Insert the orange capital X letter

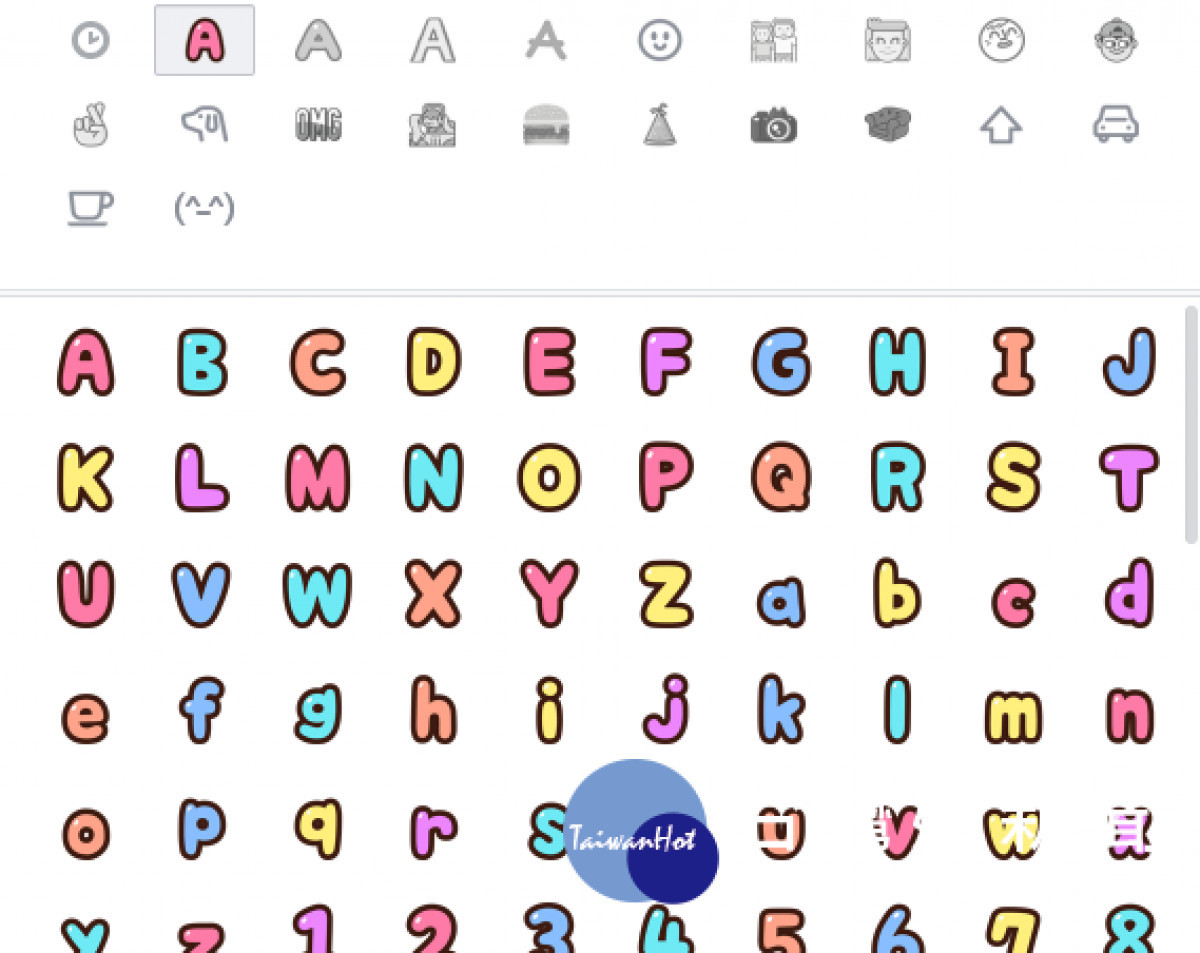pos(433,593)
